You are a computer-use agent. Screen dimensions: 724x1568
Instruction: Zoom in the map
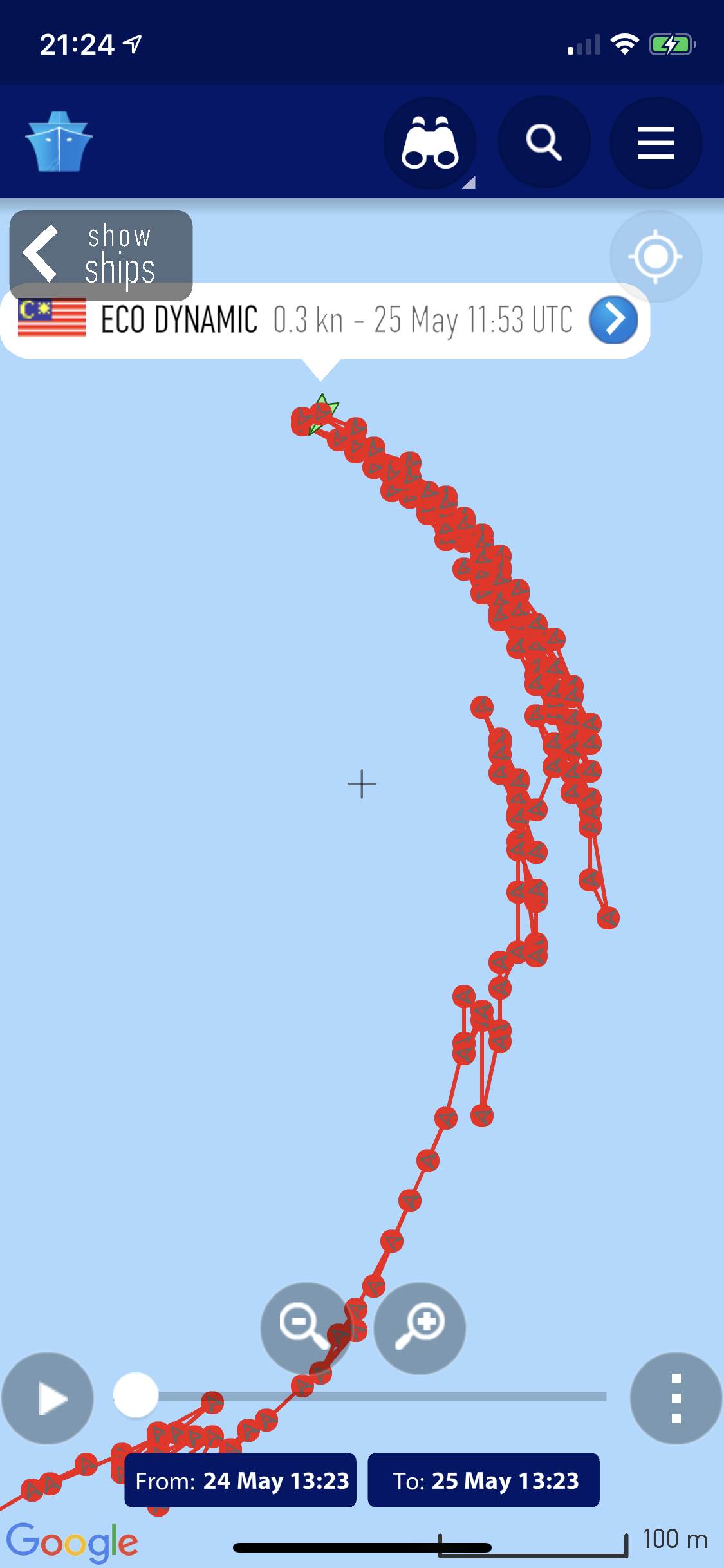(420, 1327)
